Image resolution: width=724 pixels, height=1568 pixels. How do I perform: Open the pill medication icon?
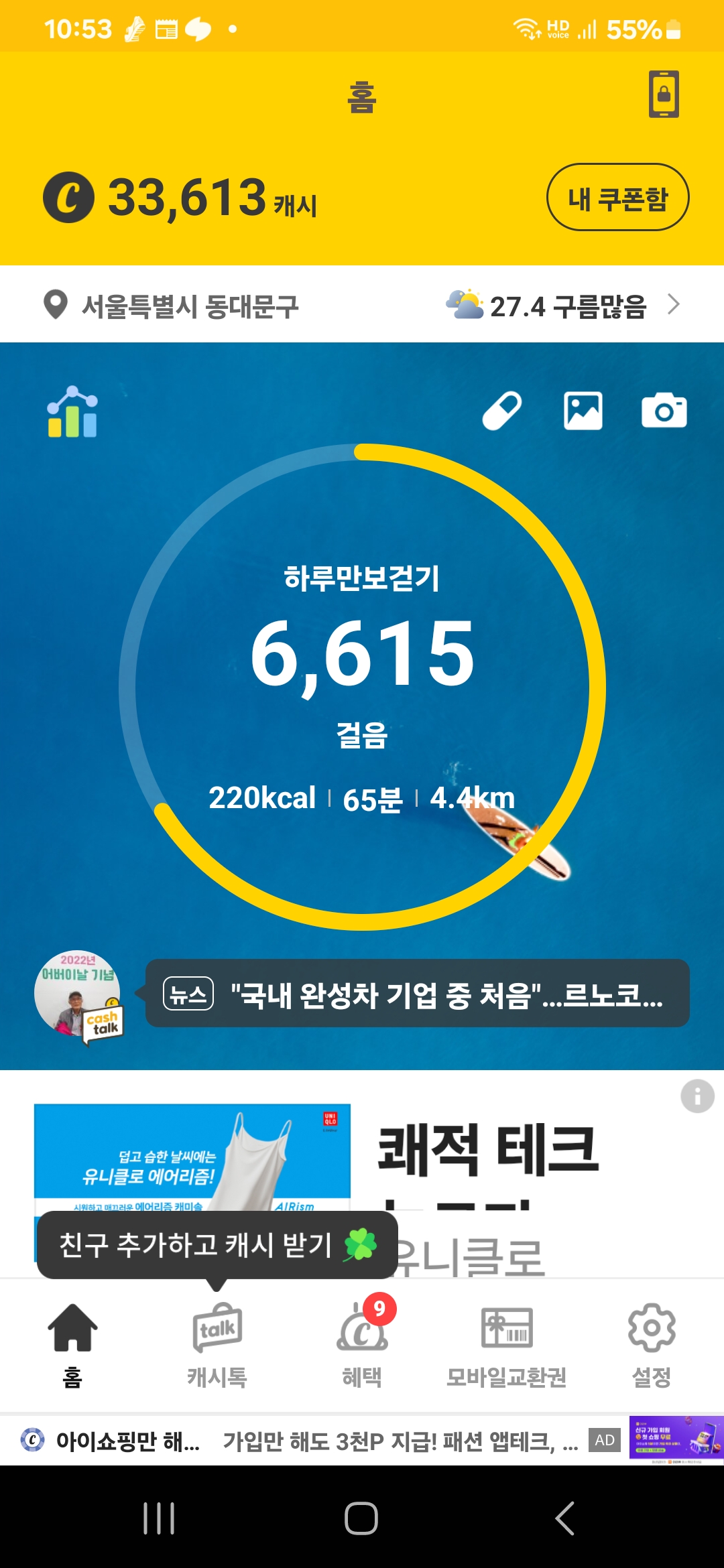point(502,410)
